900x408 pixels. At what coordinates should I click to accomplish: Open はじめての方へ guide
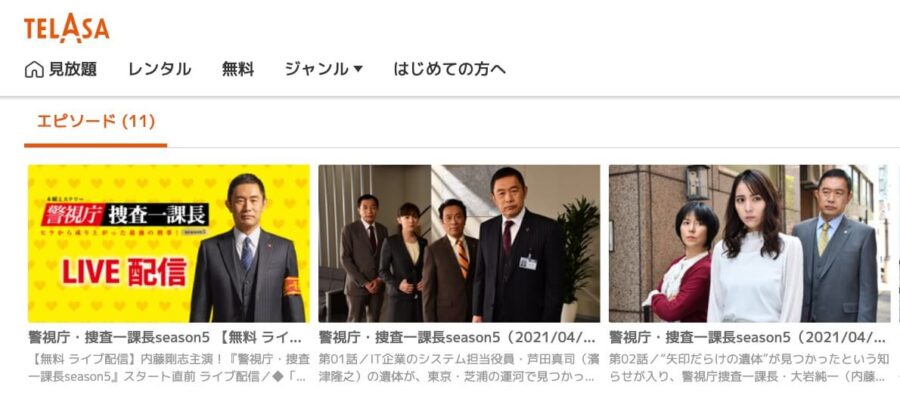[x=449, y=69]
